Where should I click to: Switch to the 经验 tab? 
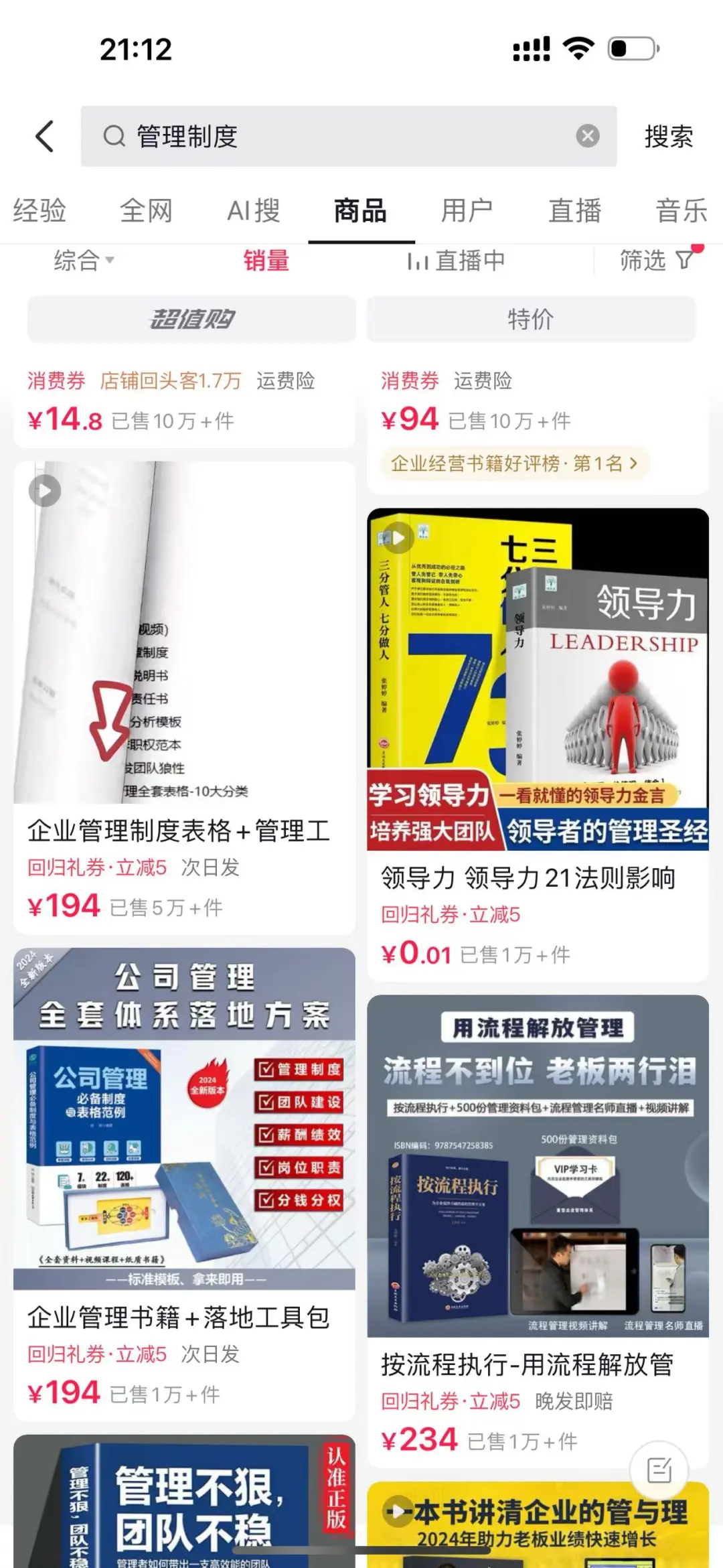pos(39,210)
